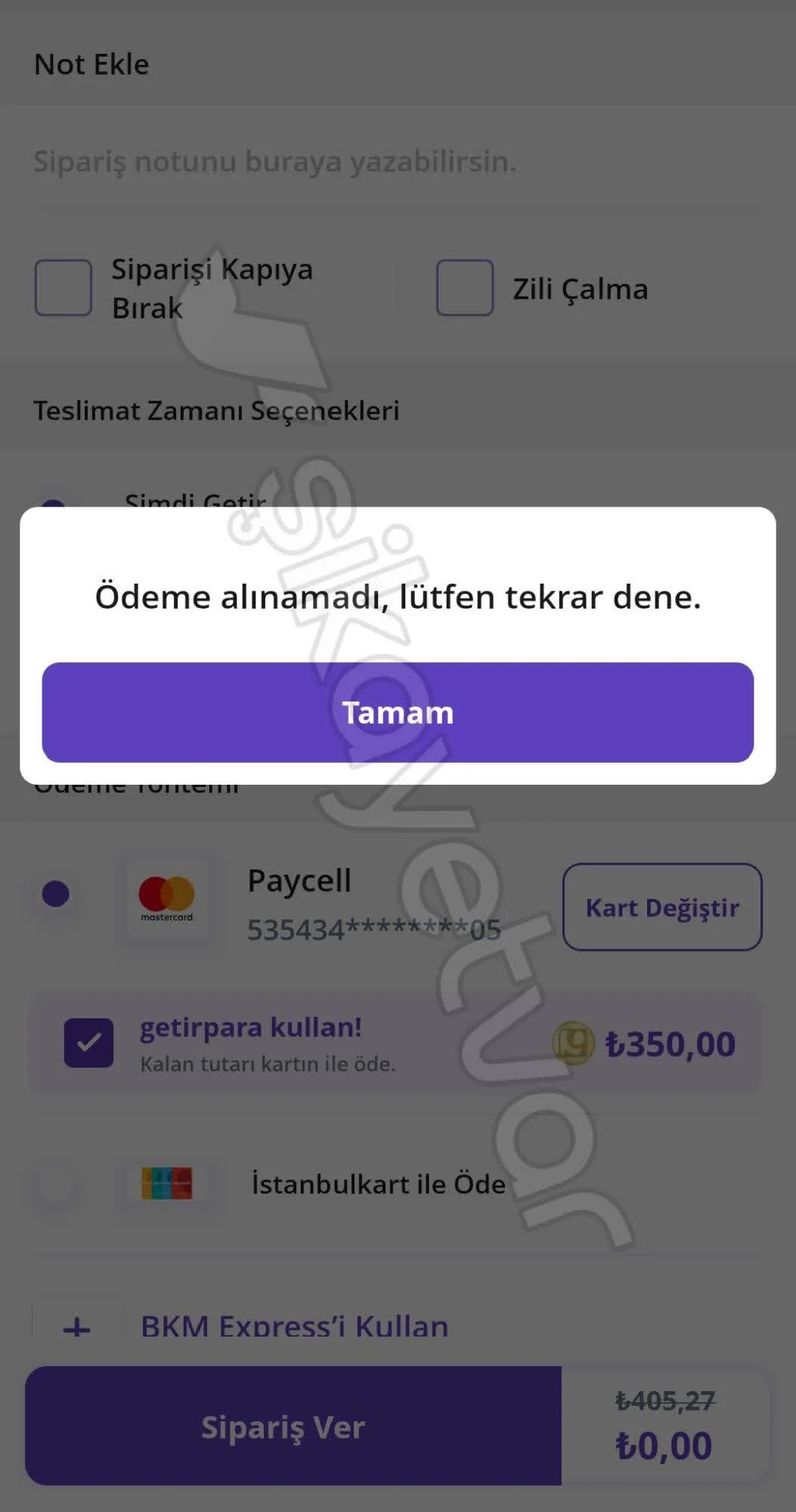Dismiss the payment error with Tamam
This screenshot has width=796, height=1512.
[x=398, y=711]
